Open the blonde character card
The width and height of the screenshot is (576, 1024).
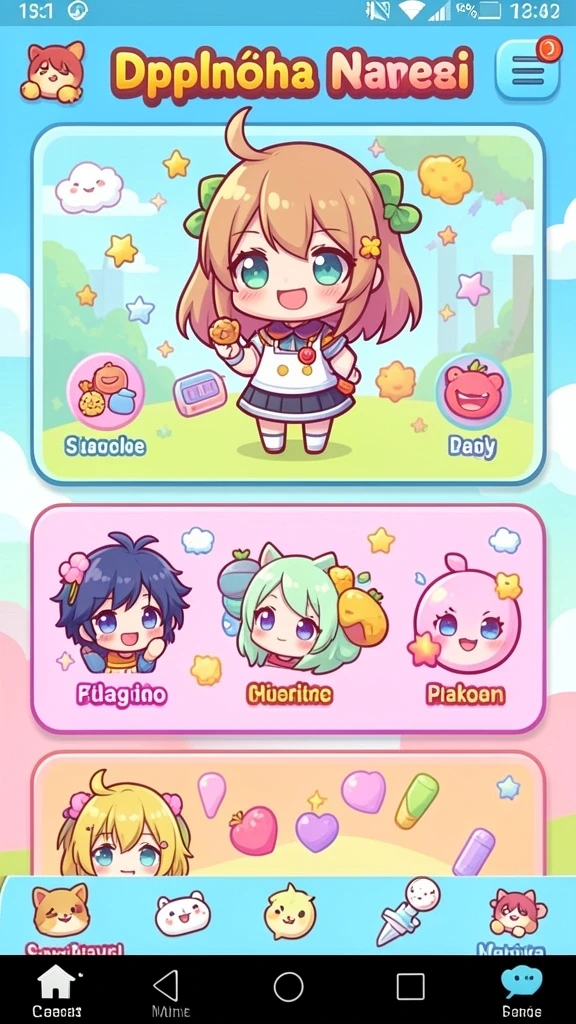pyautogui.click(x=288, y=815)
